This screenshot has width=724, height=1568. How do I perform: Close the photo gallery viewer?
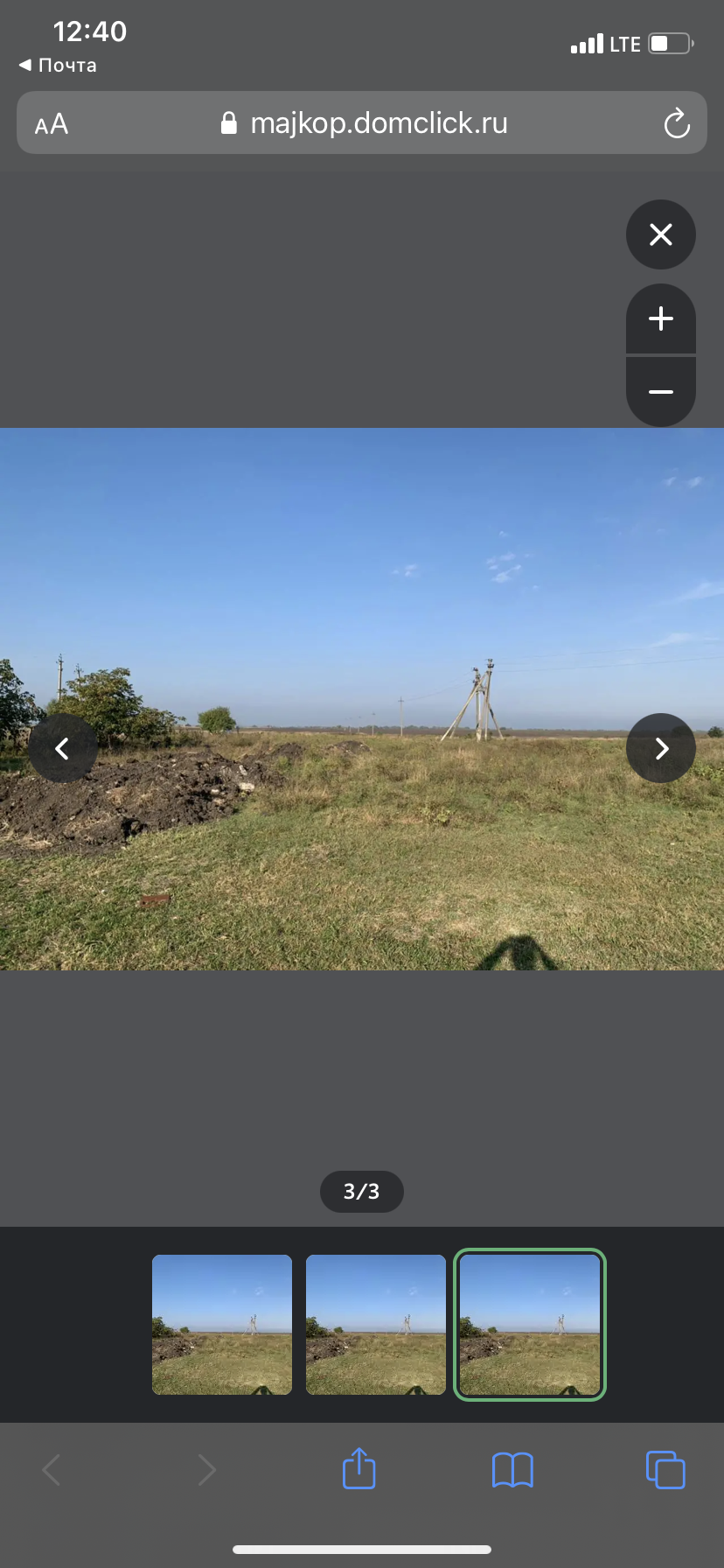tap(661, 234)
